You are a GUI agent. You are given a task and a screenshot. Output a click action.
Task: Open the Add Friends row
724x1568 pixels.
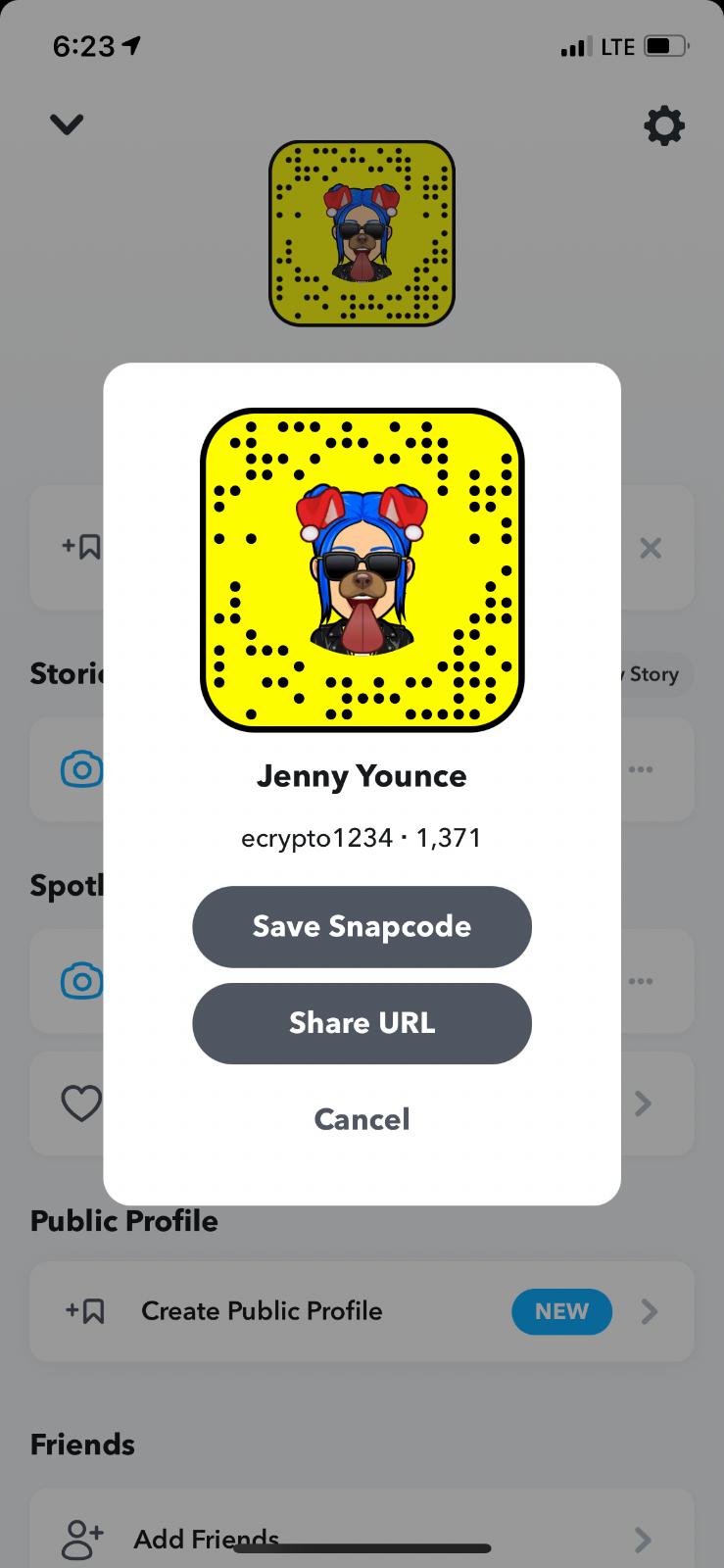pos(361,1539)
